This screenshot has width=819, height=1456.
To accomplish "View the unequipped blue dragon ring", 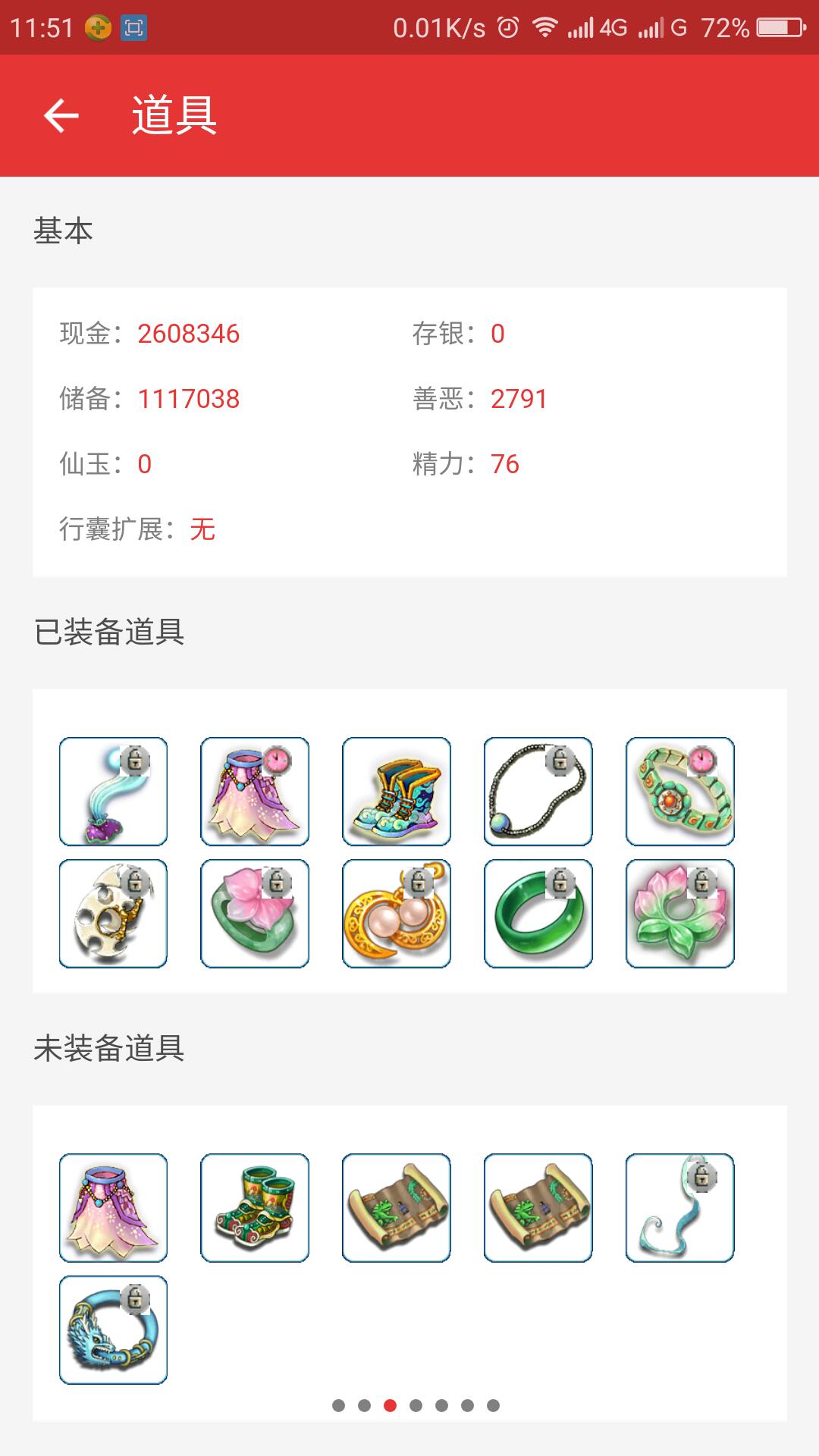I will 113,1330.
